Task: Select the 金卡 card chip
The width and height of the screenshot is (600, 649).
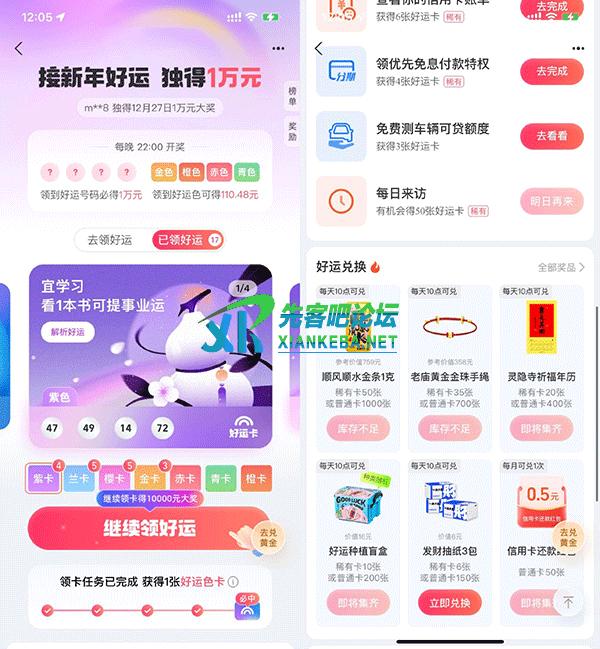Action: [x=150, y=478]
